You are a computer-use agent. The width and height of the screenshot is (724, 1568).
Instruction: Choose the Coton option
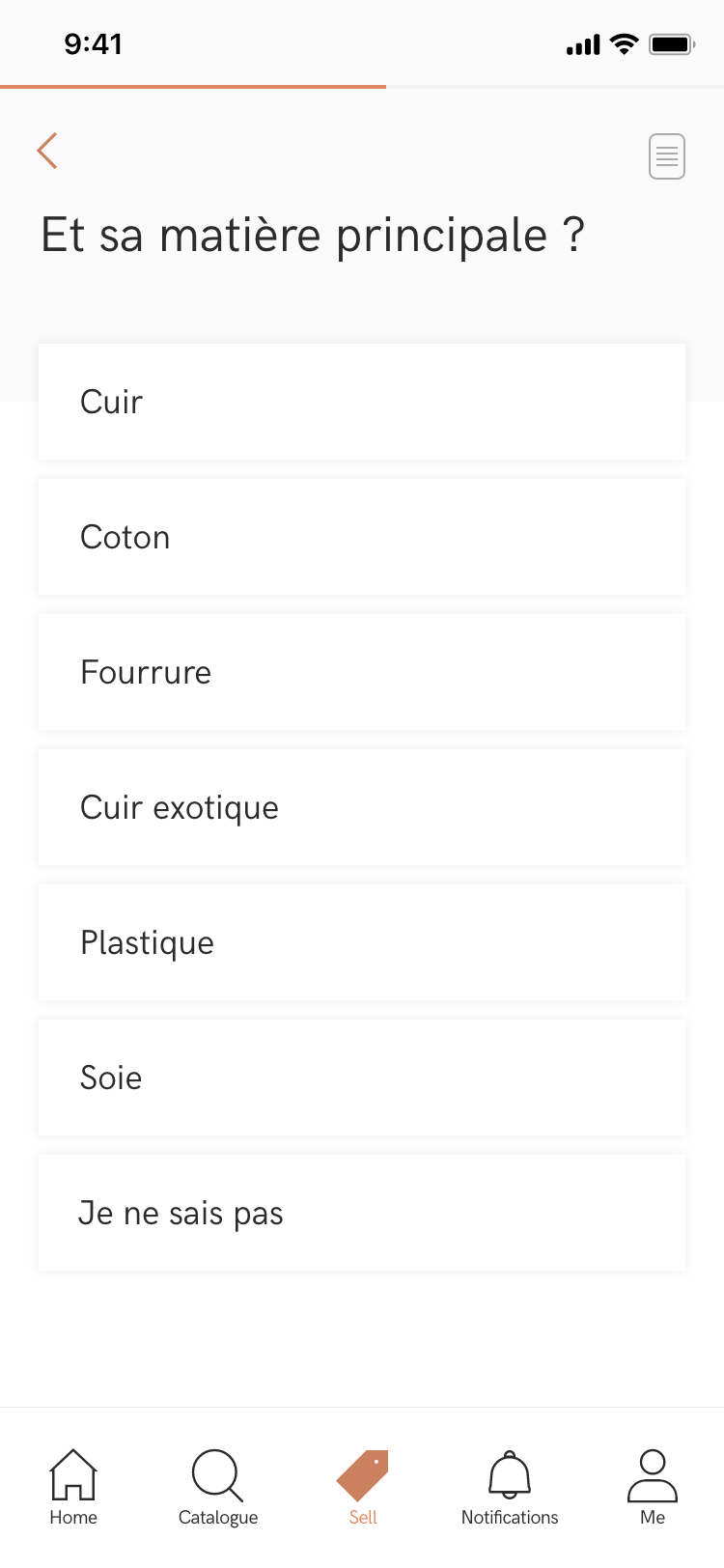pos(362,537)
